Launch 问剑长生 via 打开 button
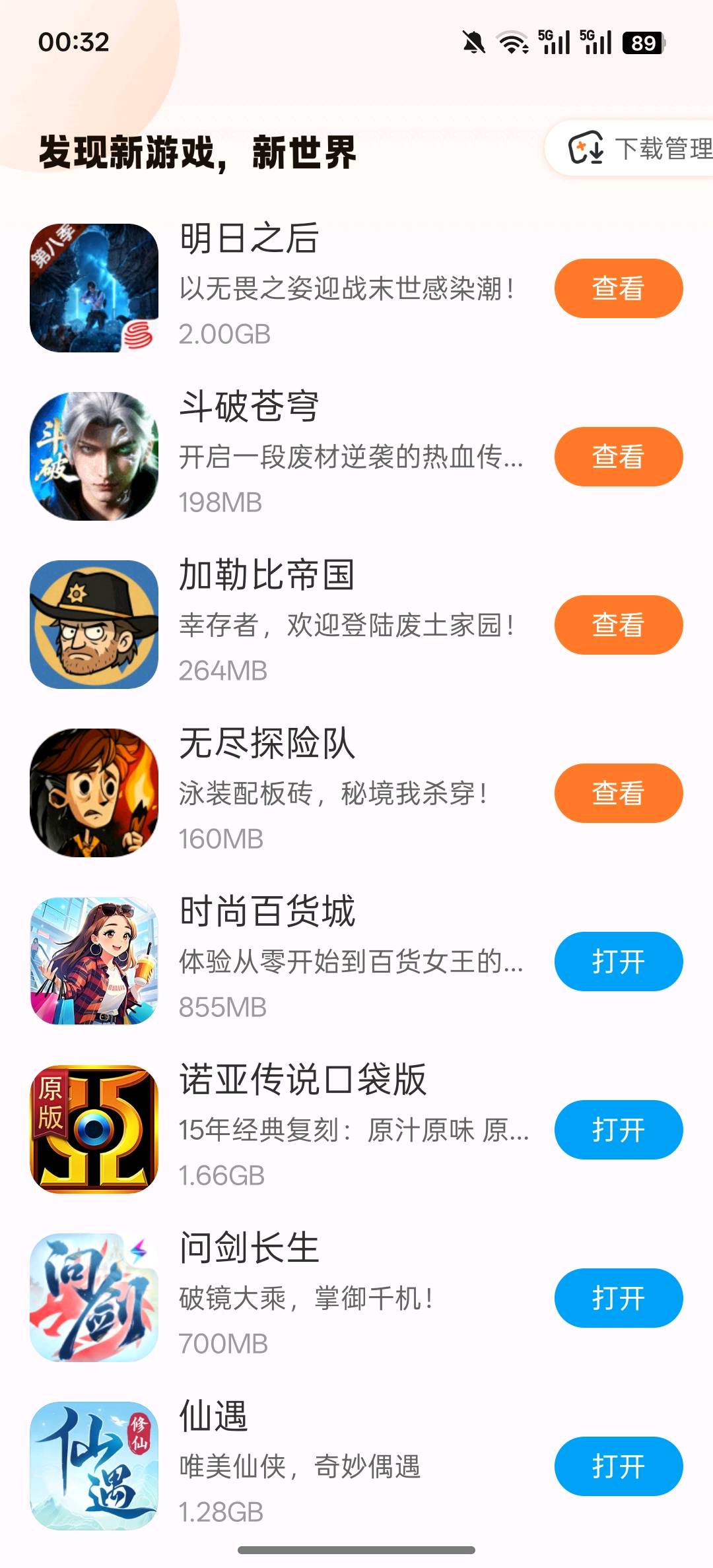Image resolution: width=713 pixels, height=1568 pixels. pyautogui.click(x=618, y=1297)
